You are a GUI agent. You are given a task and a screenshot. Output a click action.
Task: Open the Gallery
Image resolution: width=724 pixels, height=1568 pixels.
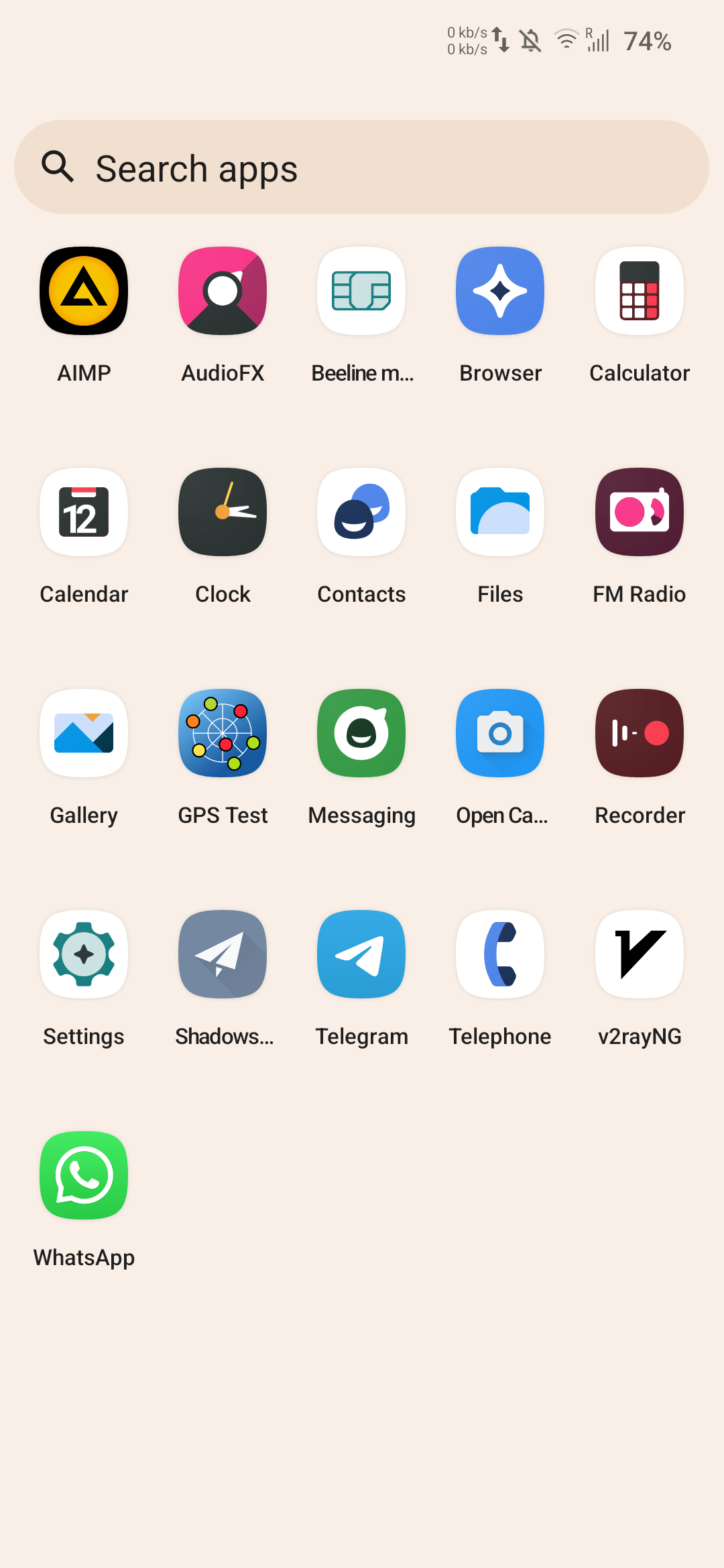point(84,733)
